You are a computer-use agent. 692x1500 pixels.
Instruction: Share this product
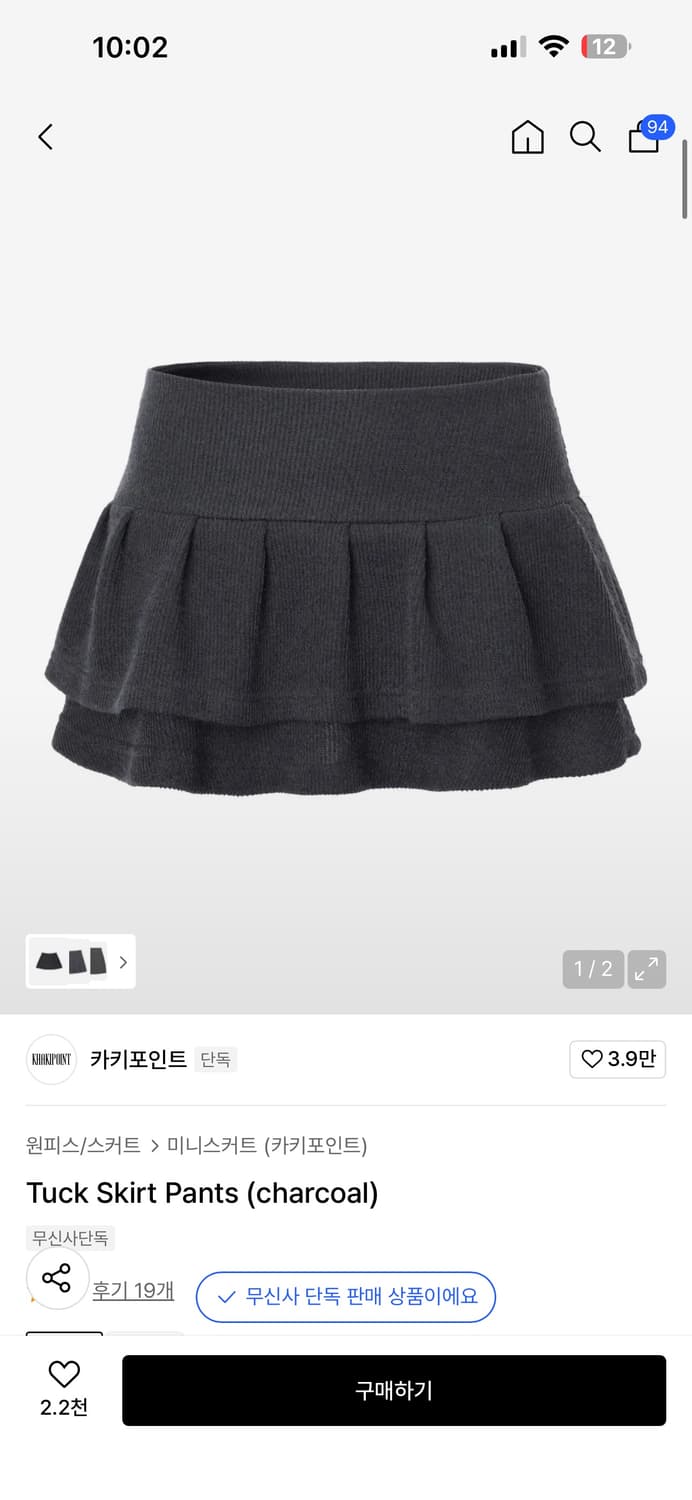pyautogui.click(x=57, y=1277)
